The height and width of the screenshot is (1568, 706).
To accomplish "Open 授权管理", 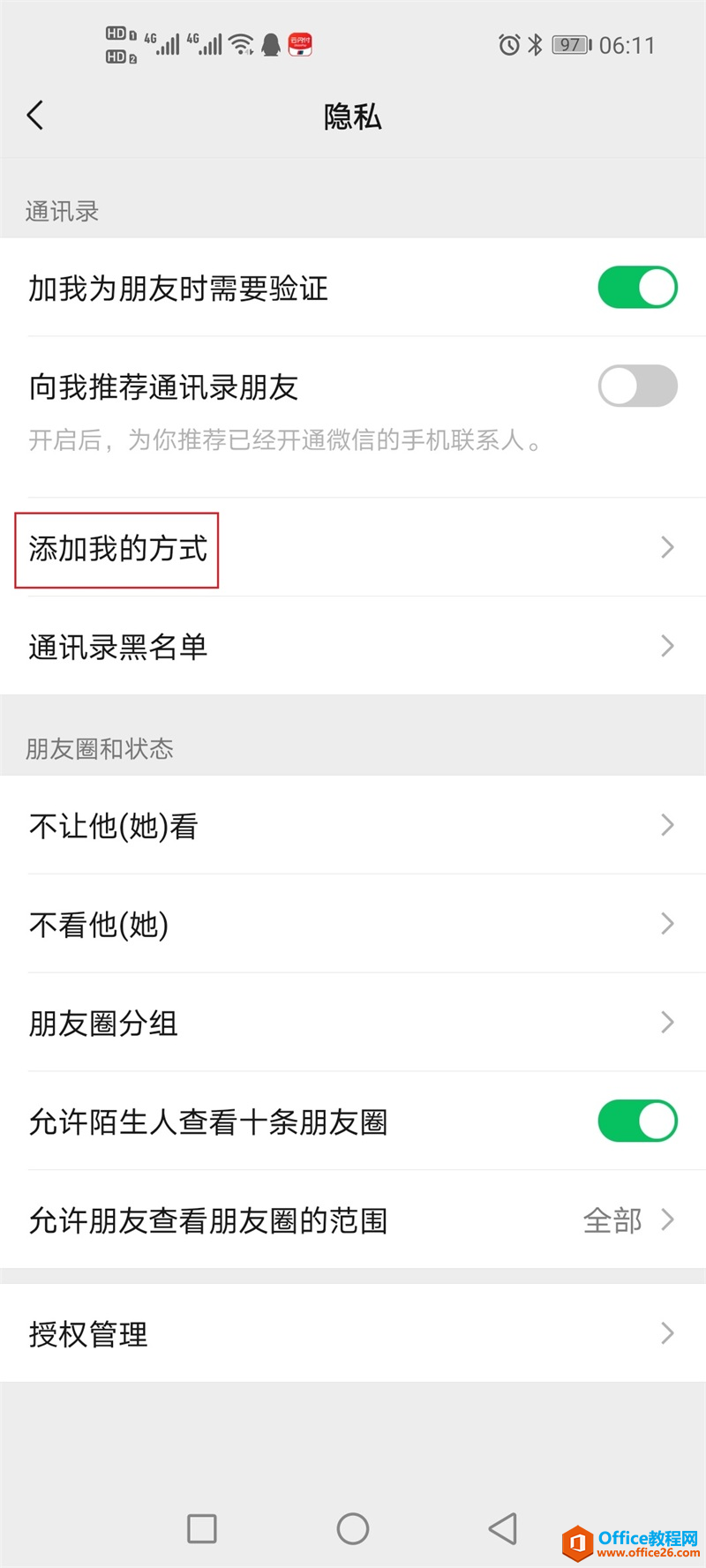I will pos(353,1333).
